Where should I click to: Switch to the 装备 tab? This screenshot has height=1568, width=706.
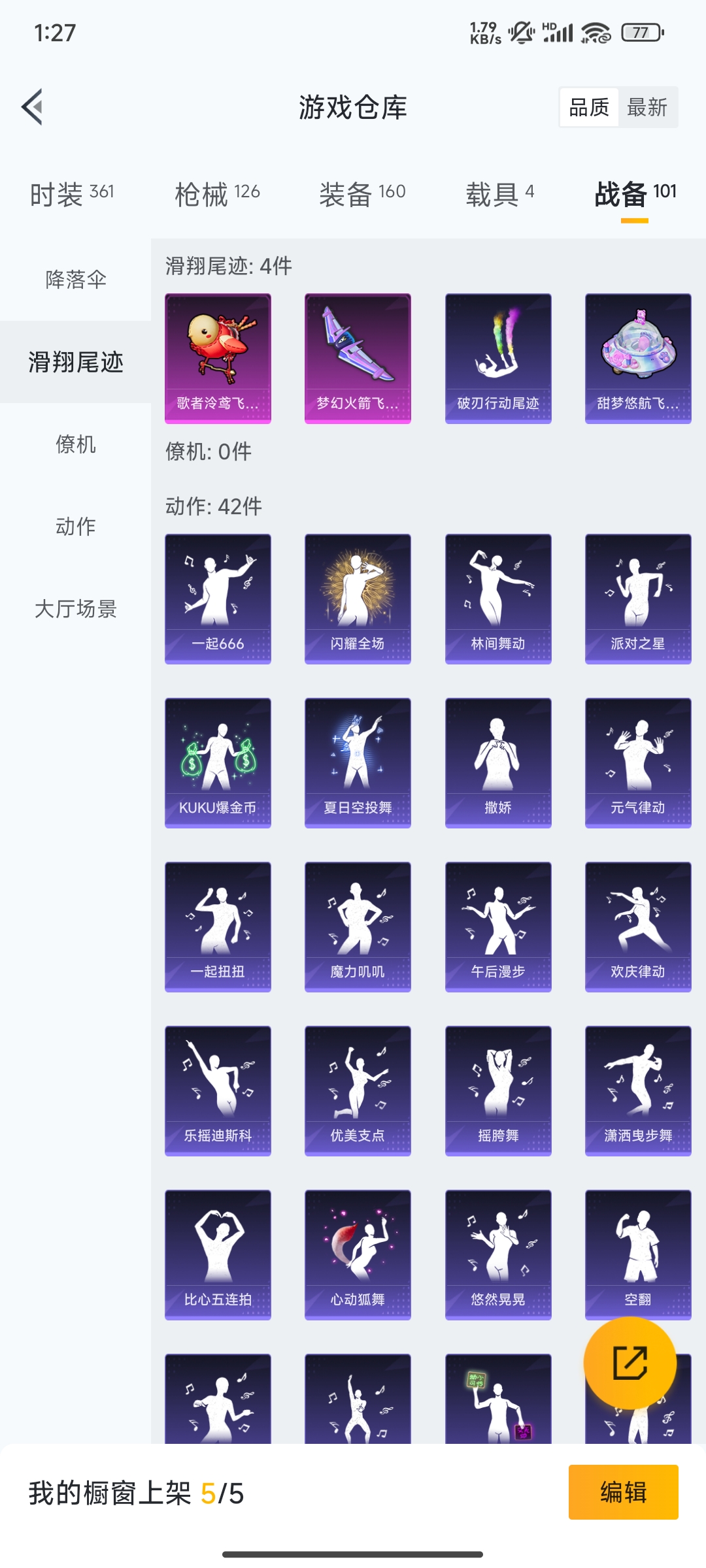coord(362,194)
